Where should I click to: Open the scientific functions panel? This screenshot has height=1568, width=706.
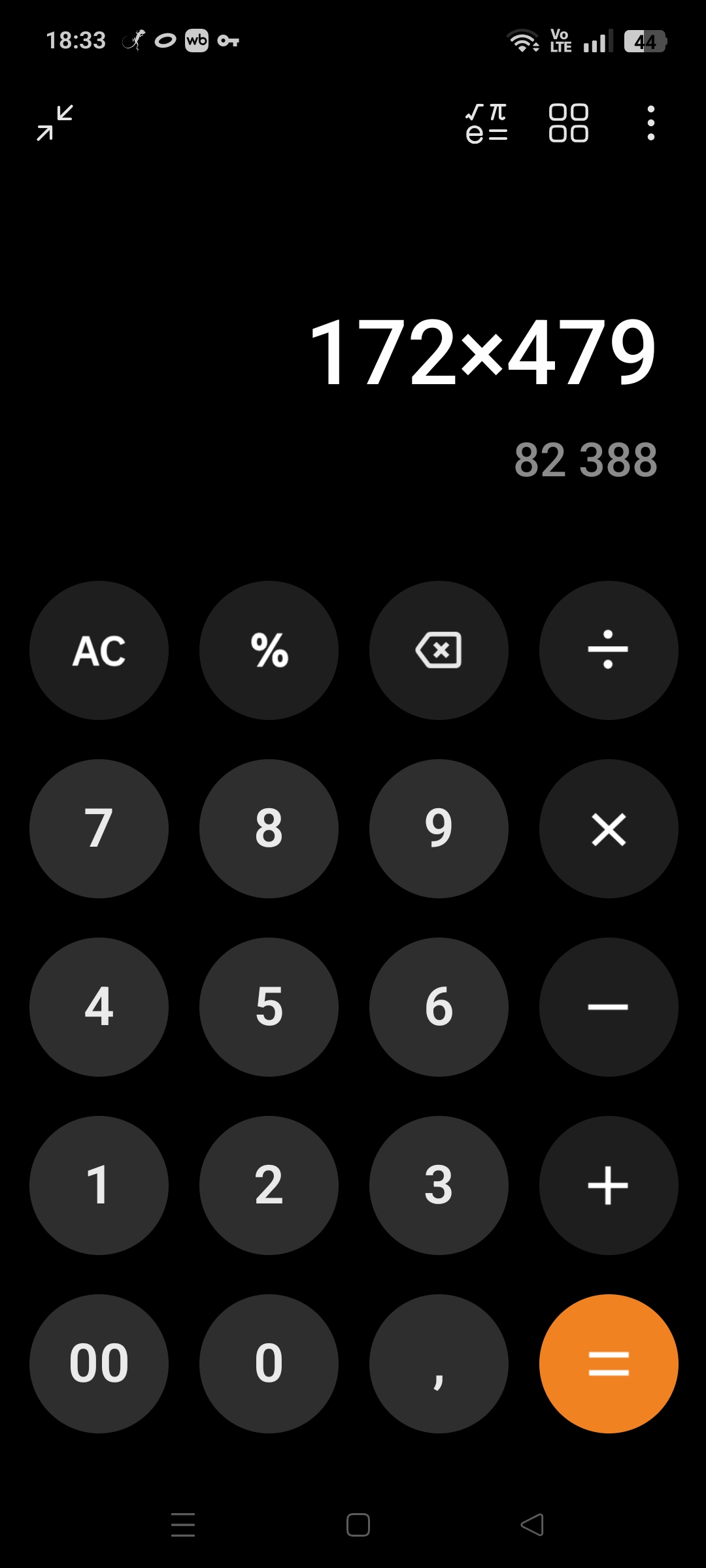pos(486,123)
